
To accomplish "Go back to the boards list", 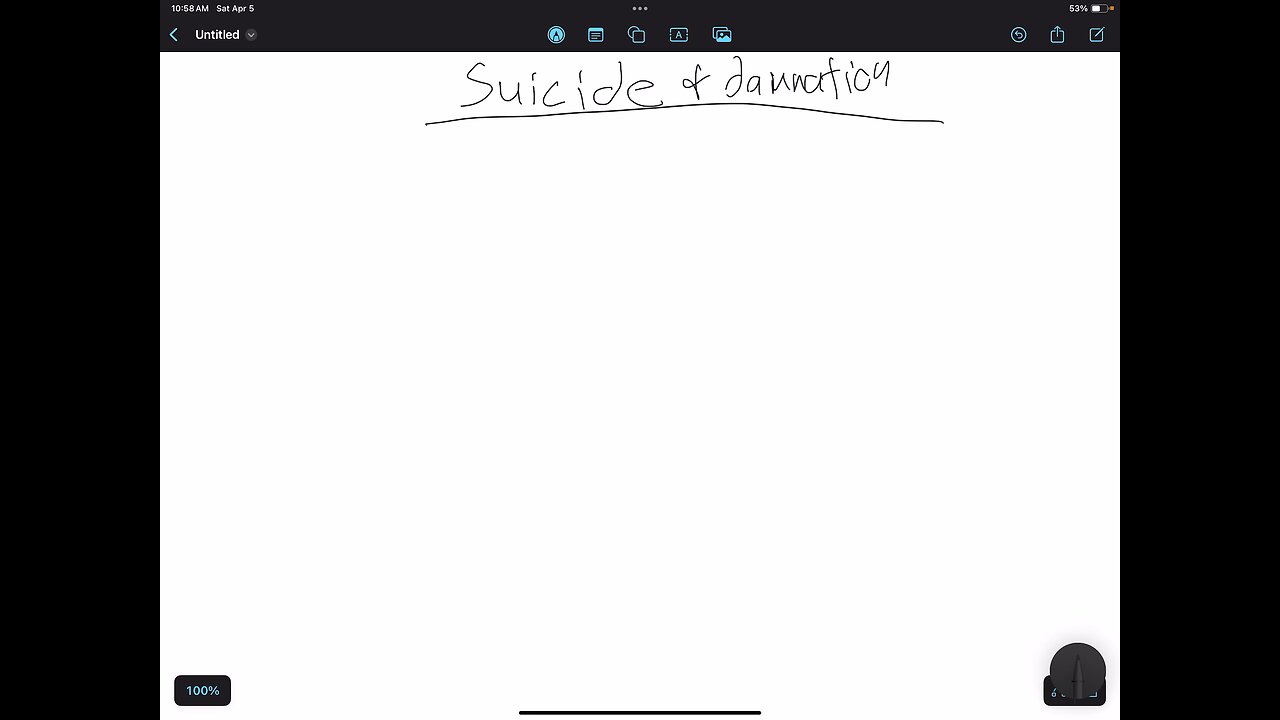I will point(174,35).
